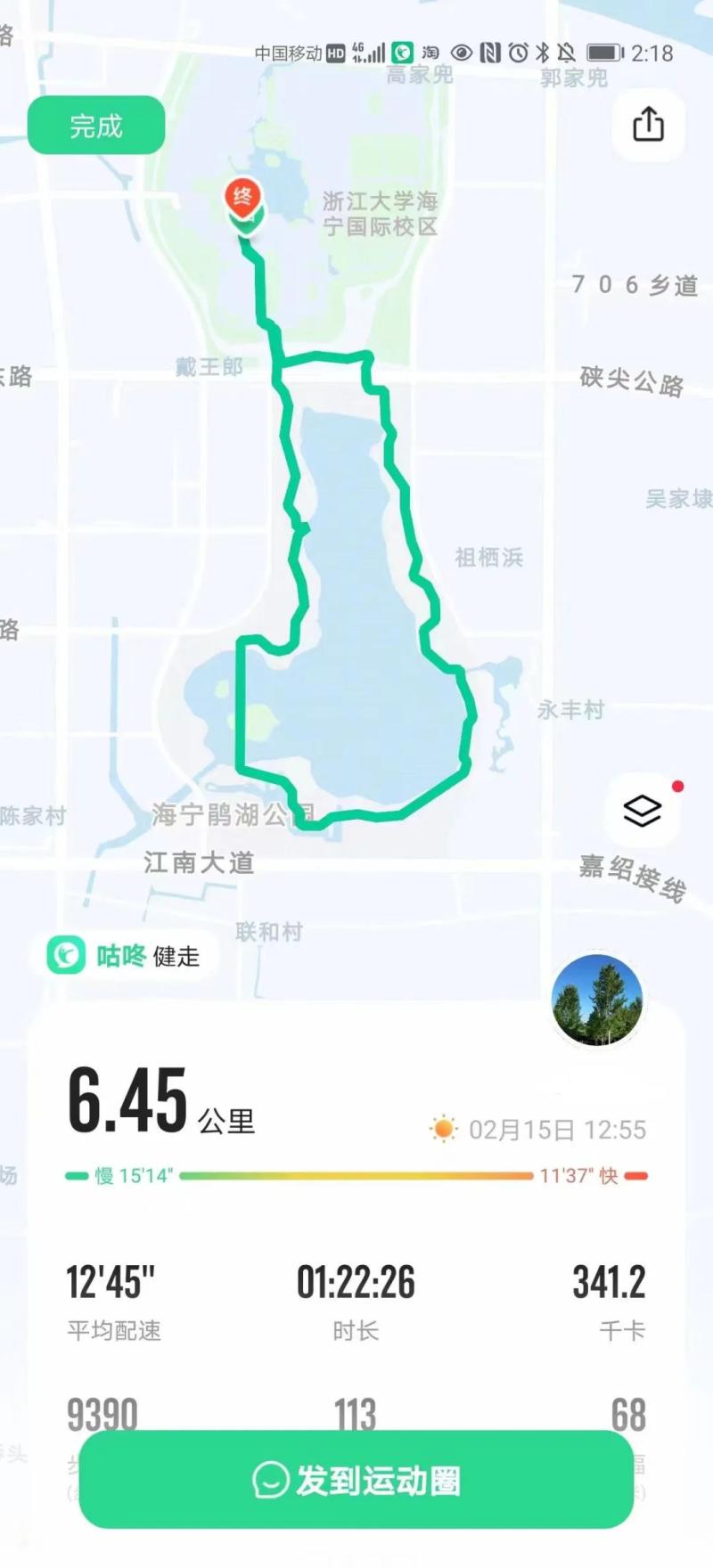The width and height of the screenshot is (713, 1568).
Task: Post the workout via 发到运动圈
Action: point(356,1481)
